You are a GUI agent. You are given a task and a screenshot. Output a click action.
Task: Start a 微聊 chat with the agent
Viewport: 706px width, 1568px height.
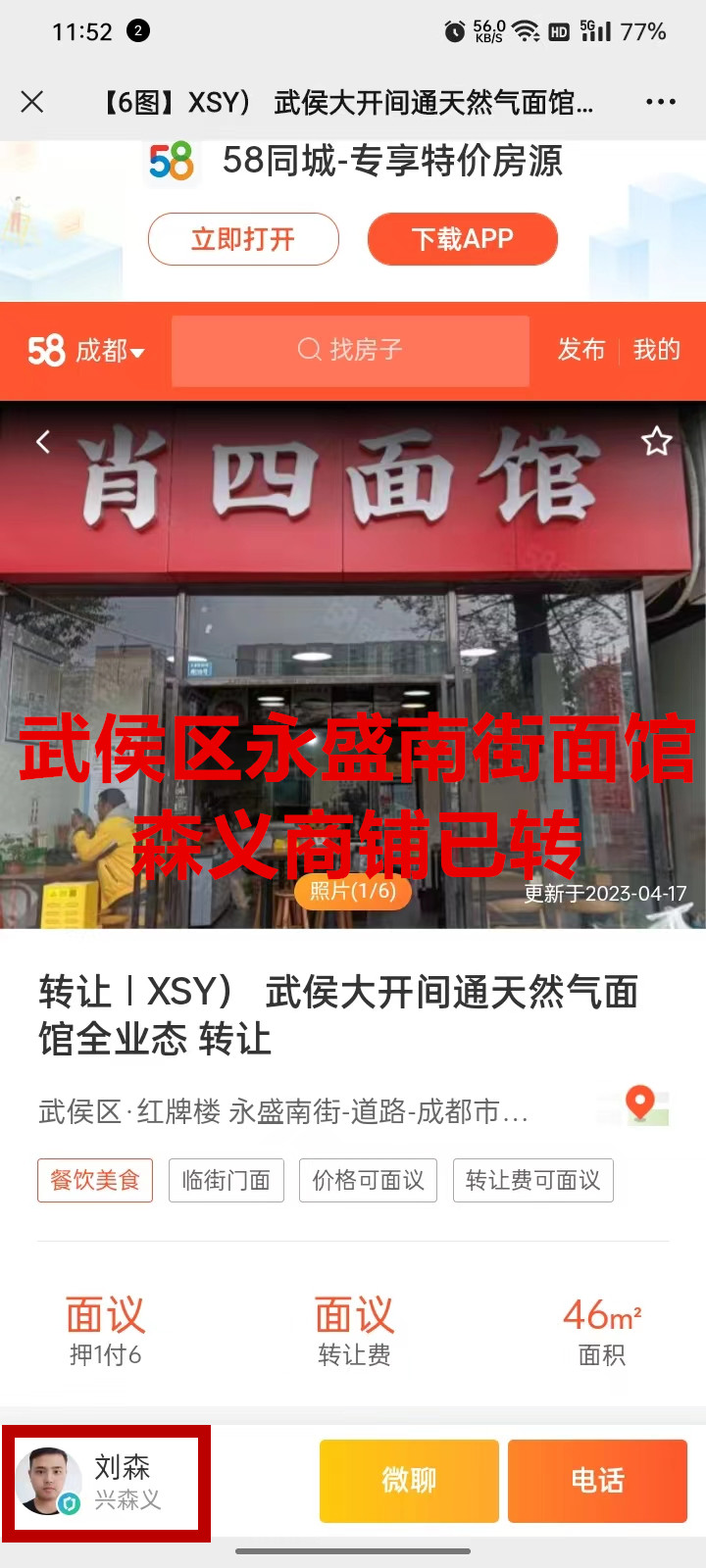click(409, 1481)
